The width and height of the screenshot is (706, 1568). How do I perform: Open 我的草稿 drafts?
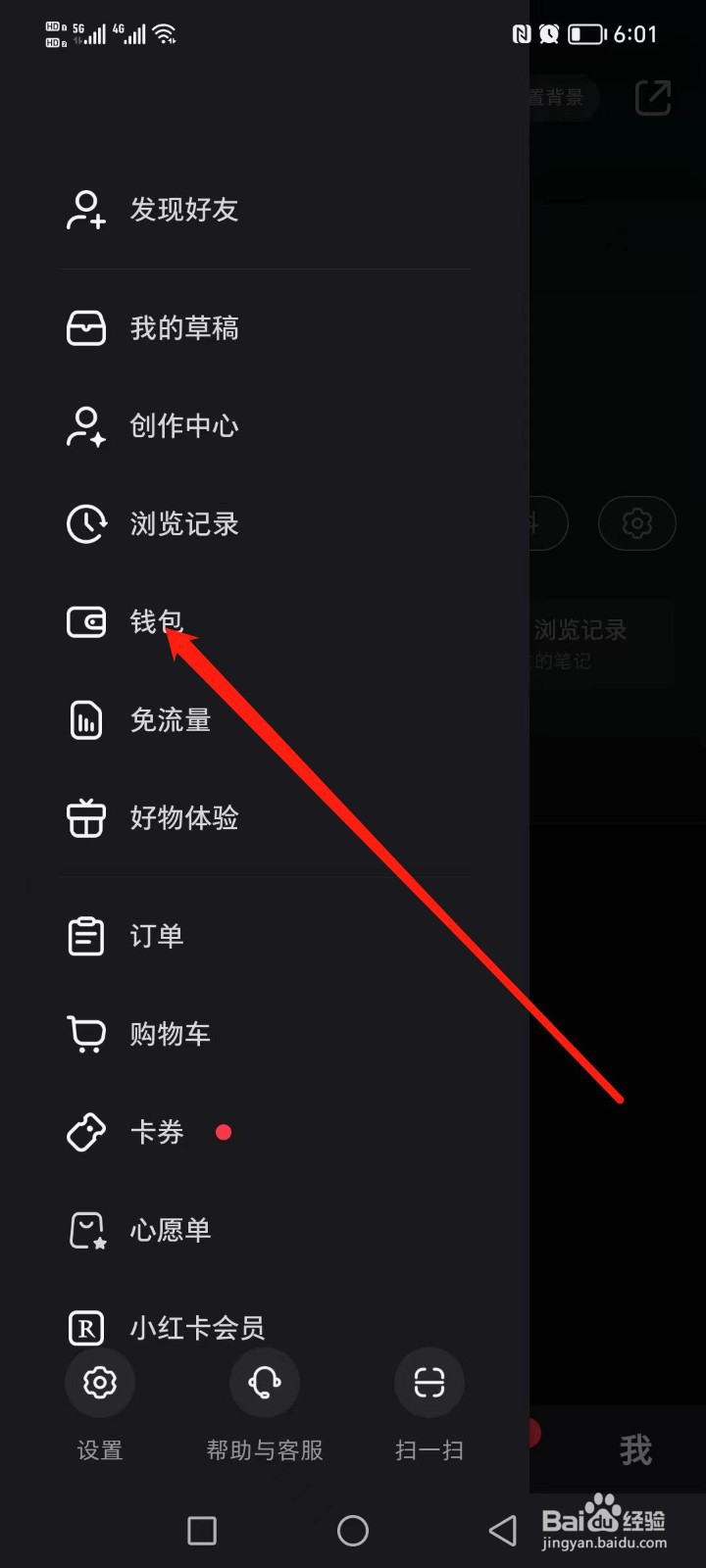(x=184, y=327)
